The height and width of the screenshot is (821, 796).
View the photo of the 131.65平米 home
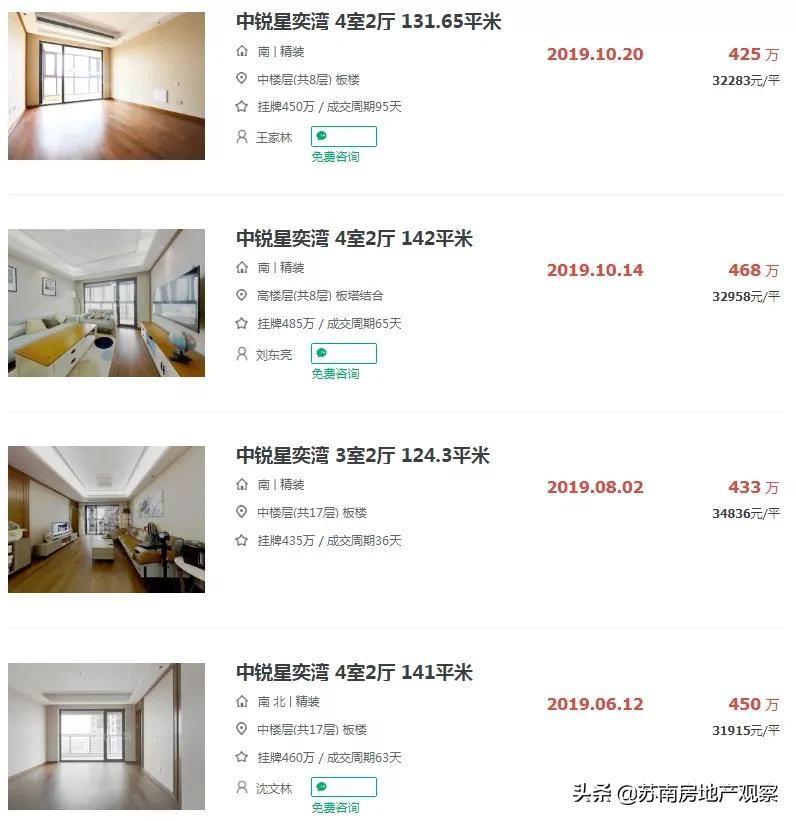(x=106, y=86)
